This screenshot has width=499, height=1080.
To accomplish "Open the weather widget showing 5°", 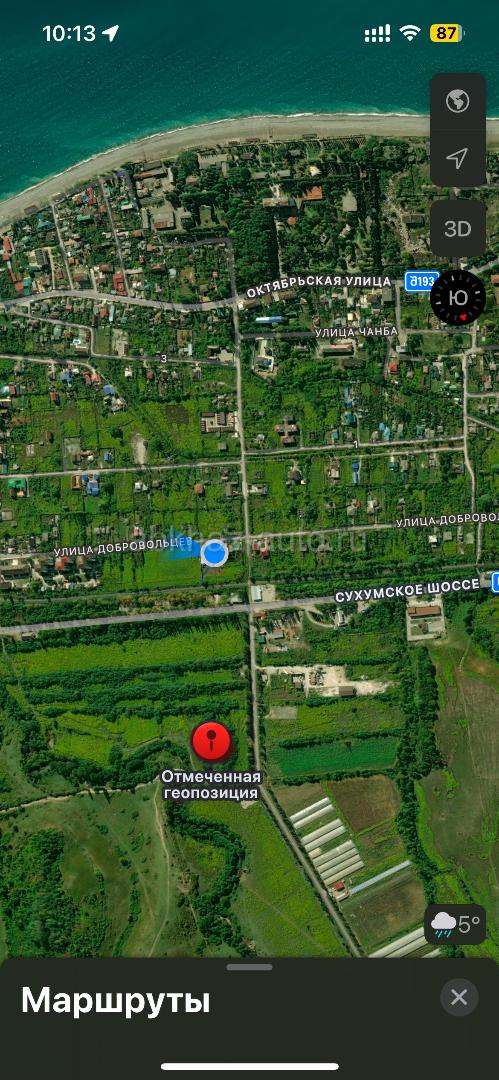I will click(x=455, y=924).
